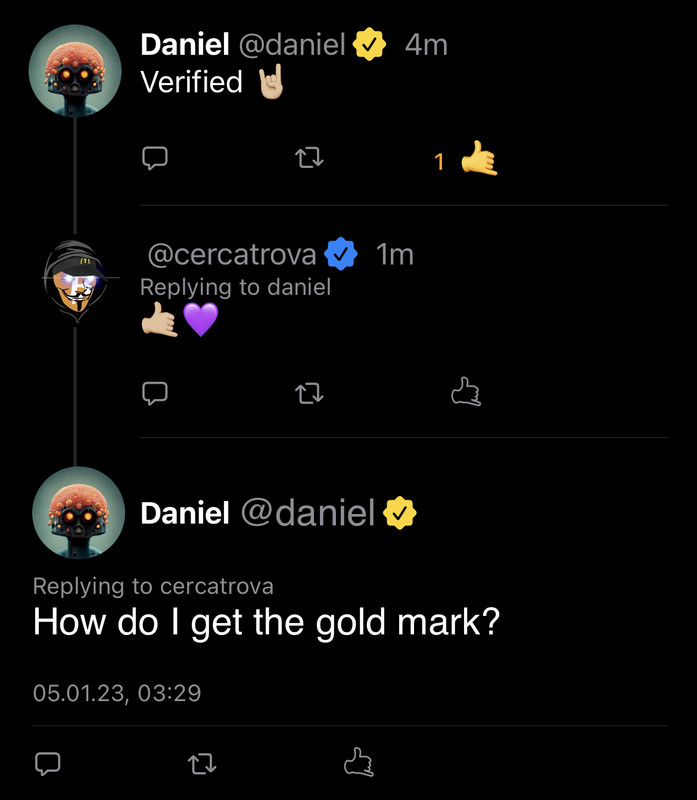Tap the reaction icon on Daniel's "Verified" post
The height and width of the screenshot is (800, 697).
pyautogui.click(x=478, y=158)
